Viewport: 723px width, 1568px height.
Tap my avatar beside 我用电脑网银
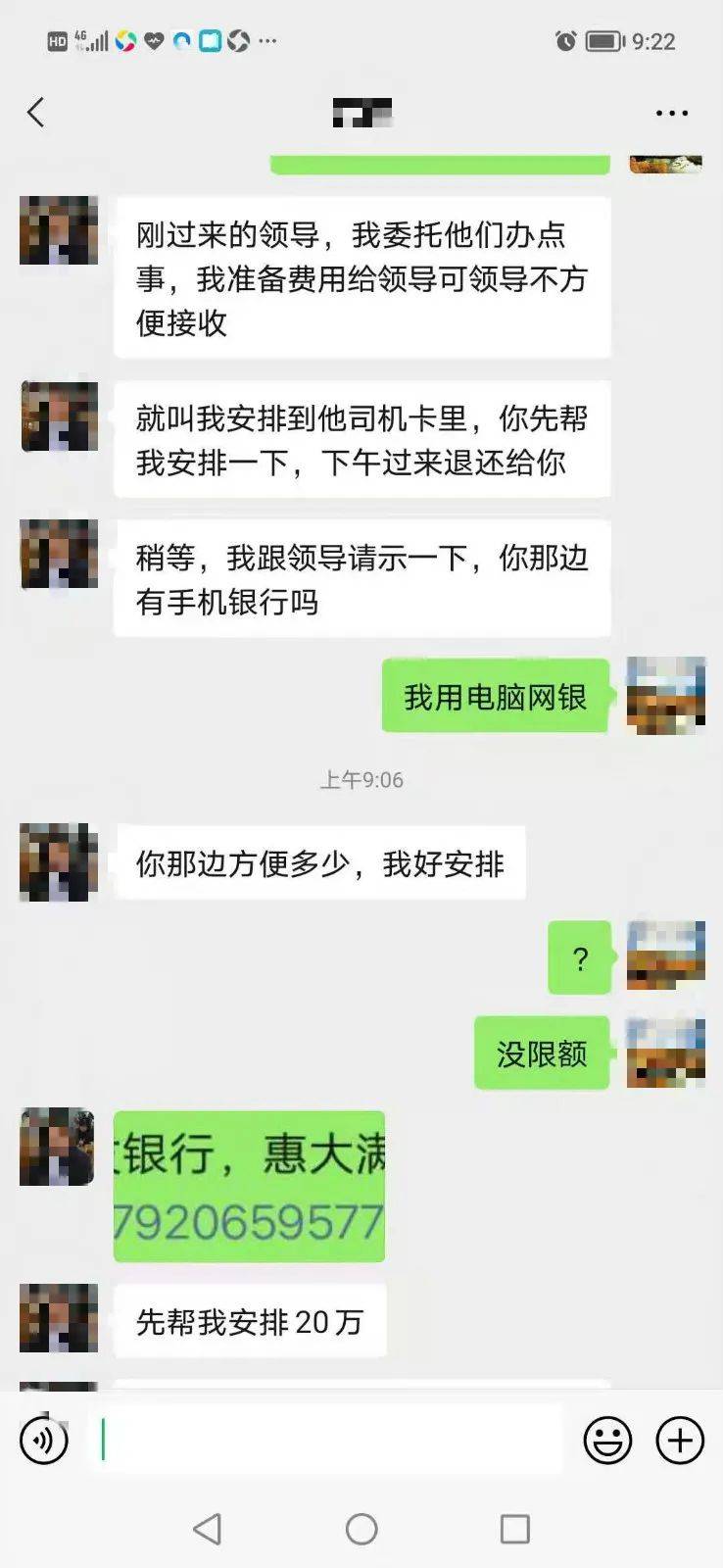[x=666, y=696]
